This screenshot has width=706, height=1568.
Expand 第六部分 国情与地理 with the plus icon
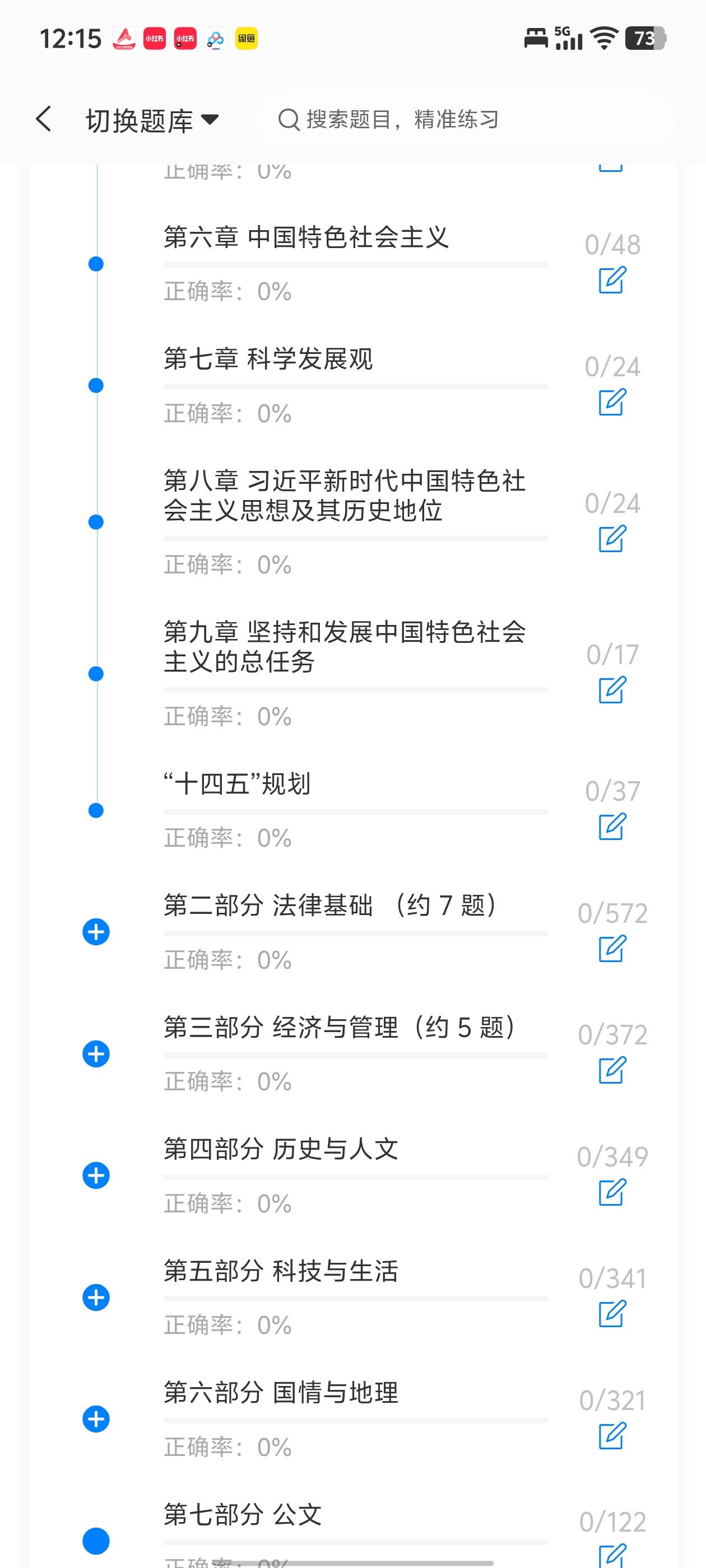click(96, 1419)
